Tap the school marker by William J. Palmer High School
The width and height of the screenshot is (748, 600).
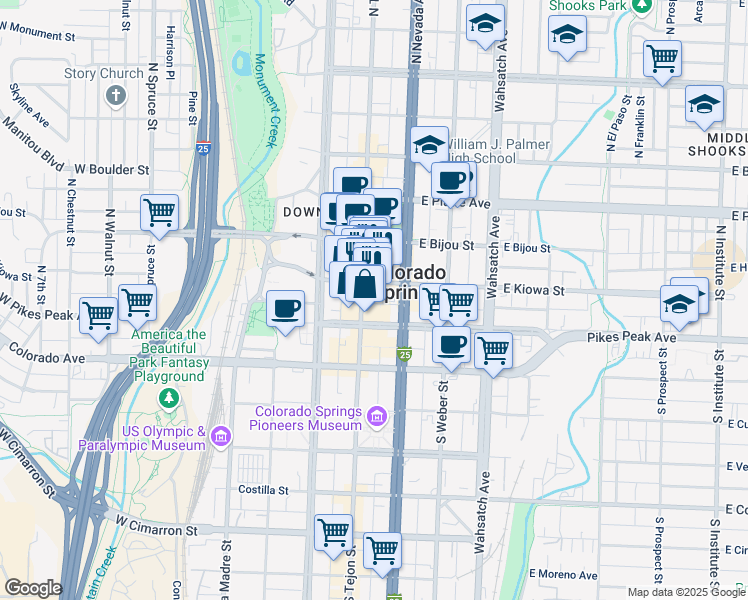[x=429, y=146]
